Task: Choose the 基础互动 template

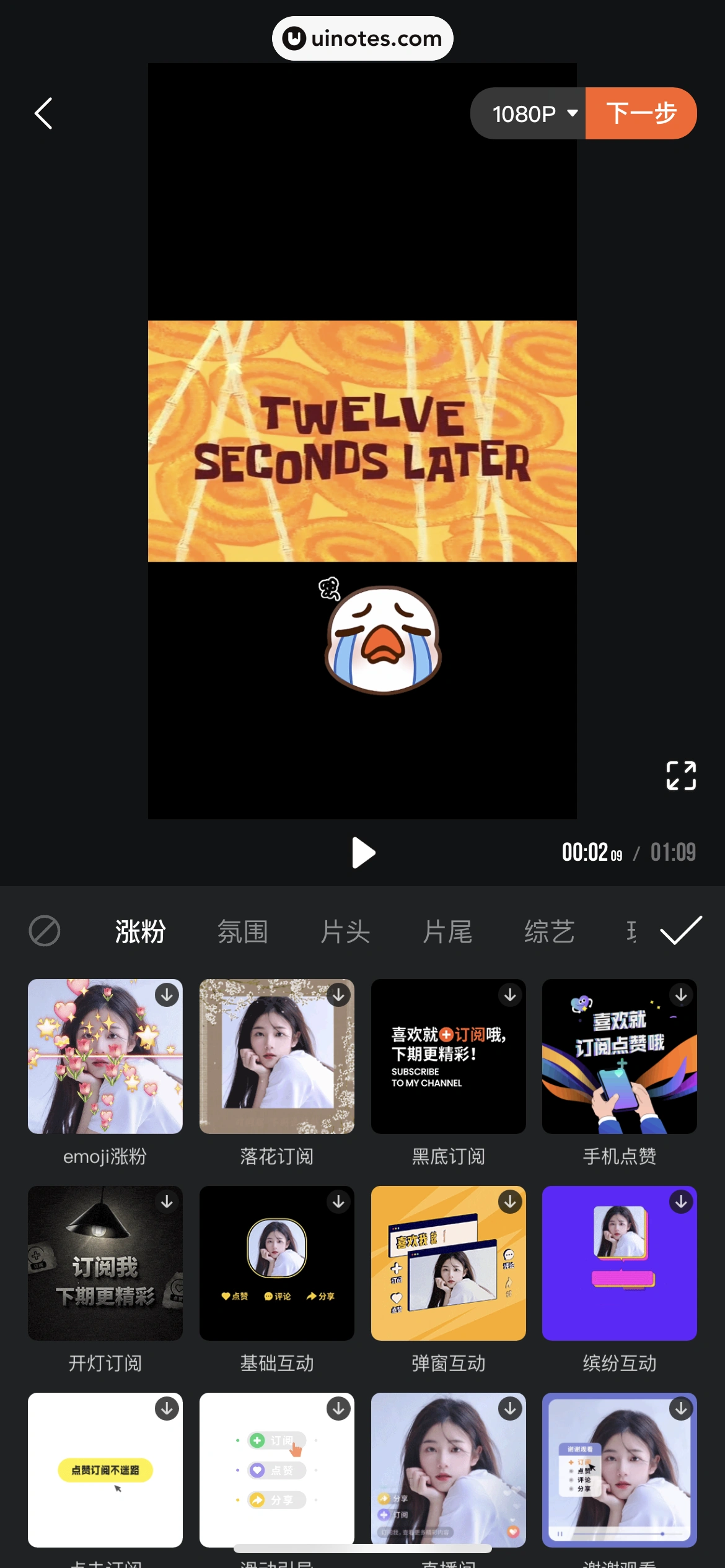Action: [277, 1263]
